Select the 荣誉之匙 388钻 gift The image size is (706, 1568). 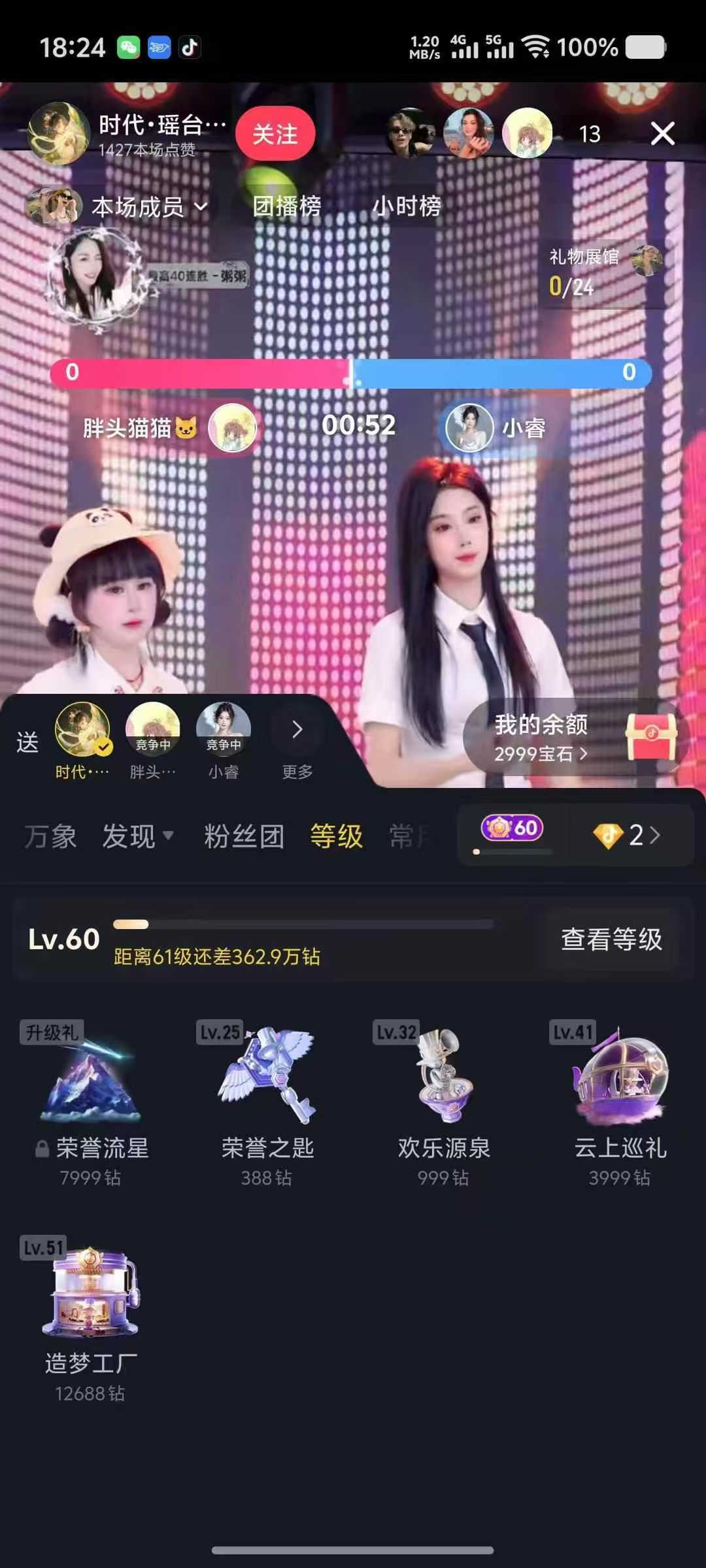267,1104
